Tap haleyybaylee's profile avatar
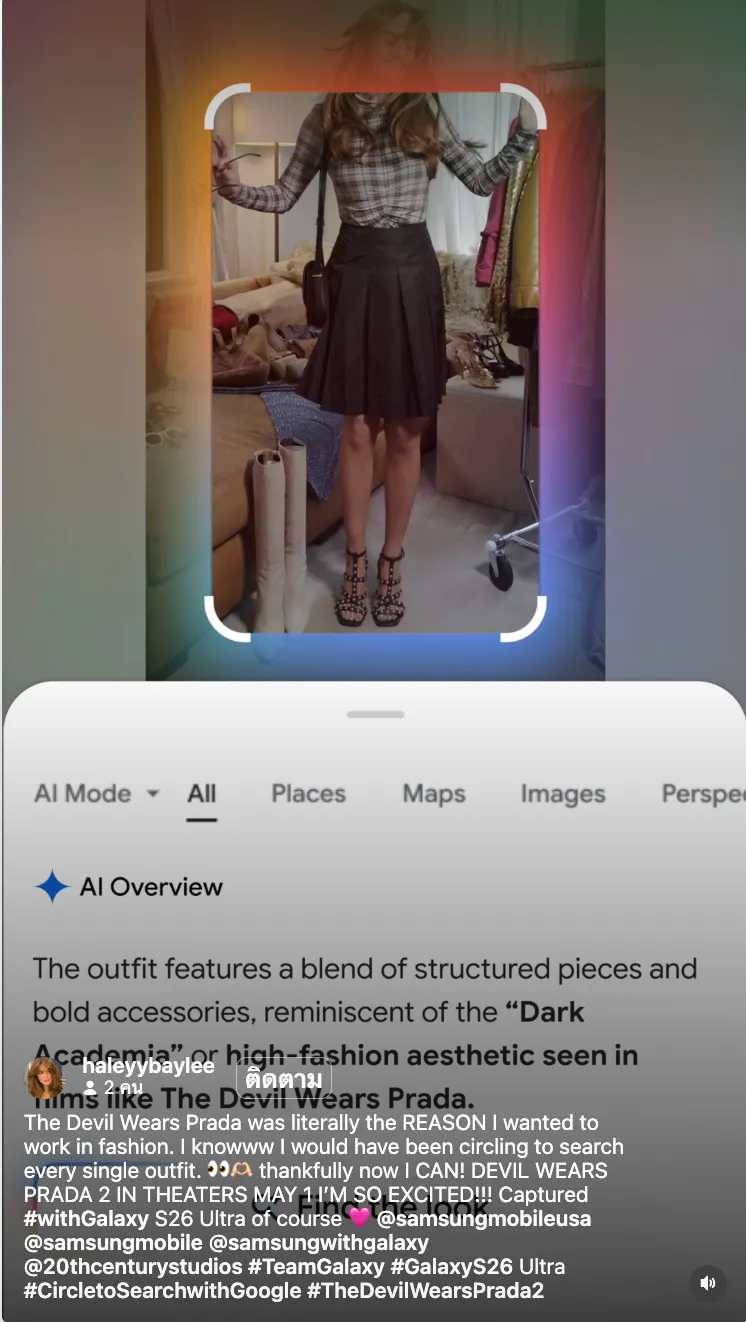This screenshot has height=1322, width=746. coord(44,1078)
